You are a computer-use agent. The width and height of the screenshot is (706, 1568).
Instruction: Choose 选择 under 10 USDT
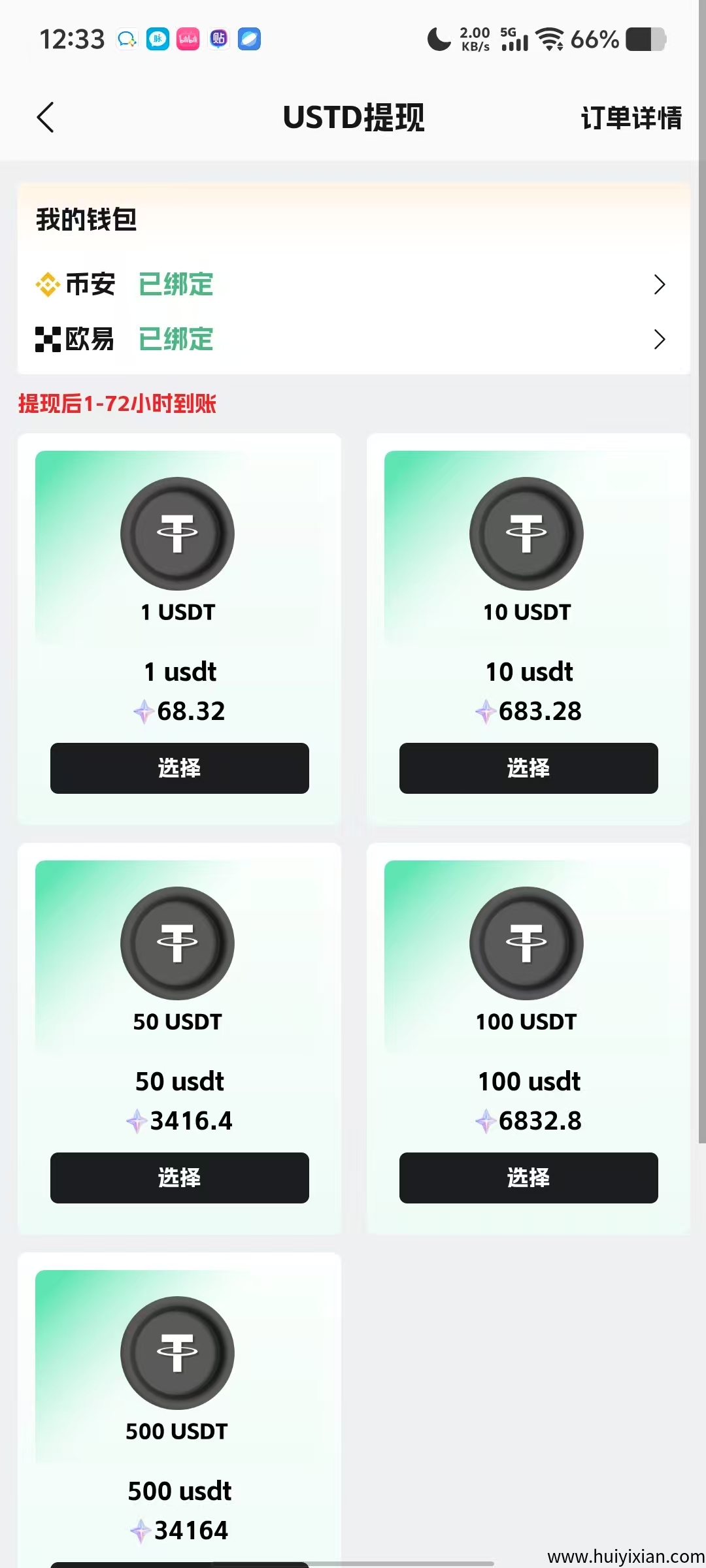[528, 768]
